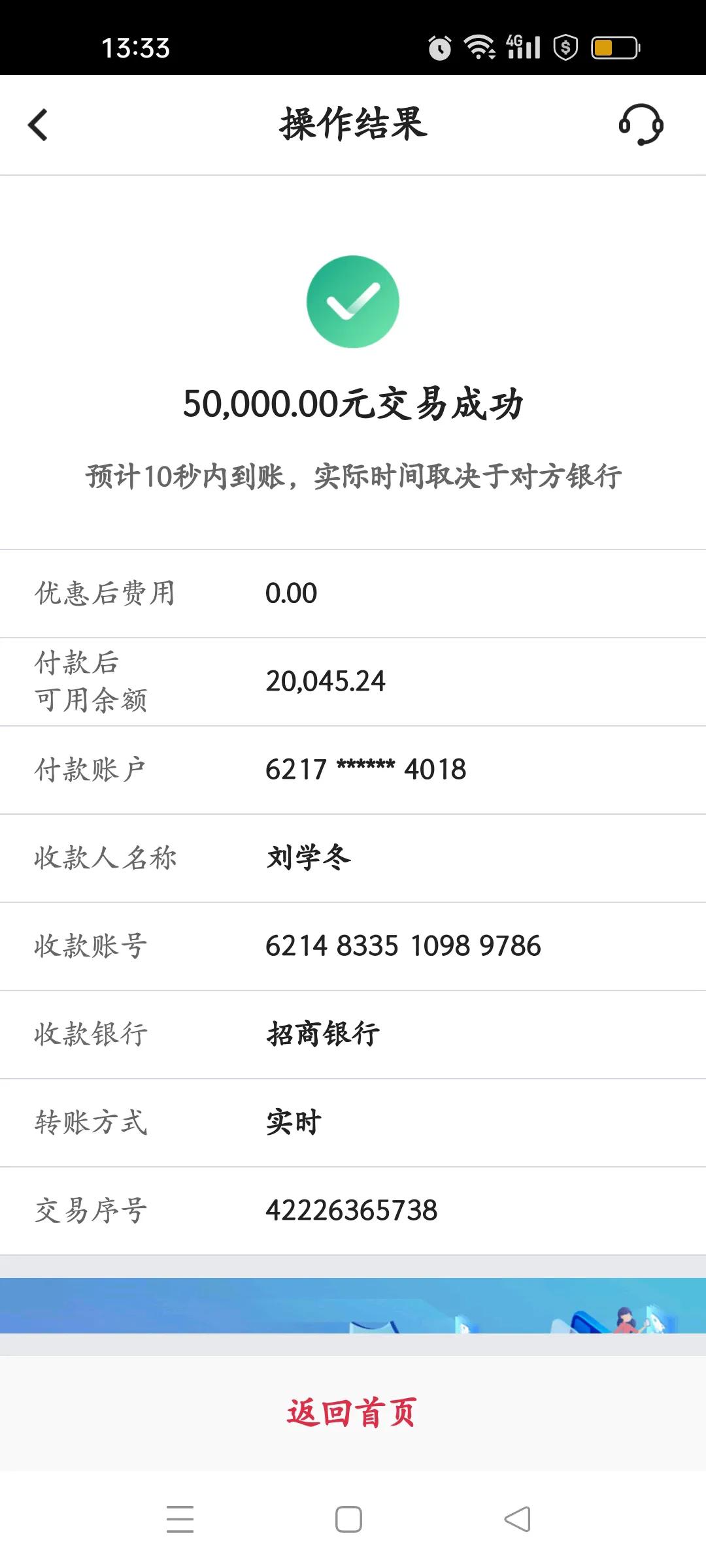Tap the customer service headset icon
The width and height of the screenshot is (706, 1568).
click(642, 125)
